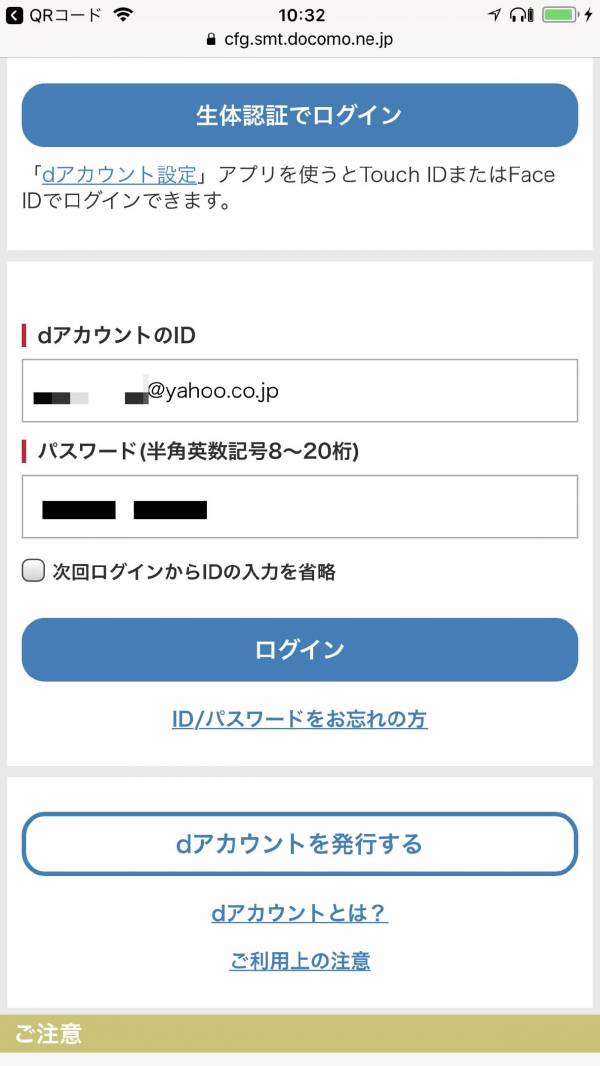Open ID/パスワードをお忘れの方 link
Image resolution: width=600 pixels, height=1066 pixels.
300,719
